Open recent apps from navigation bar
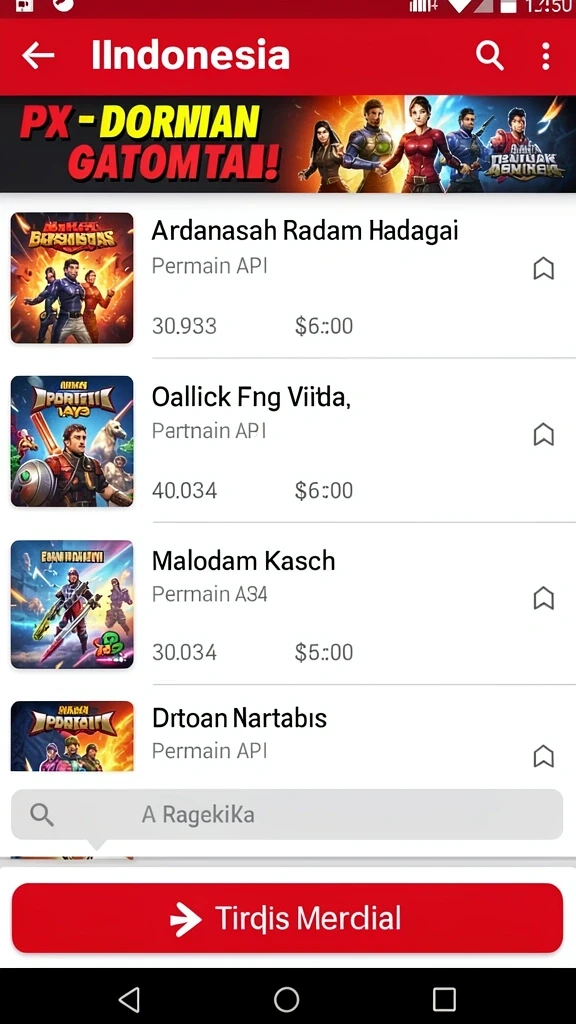 pos(444,999)
